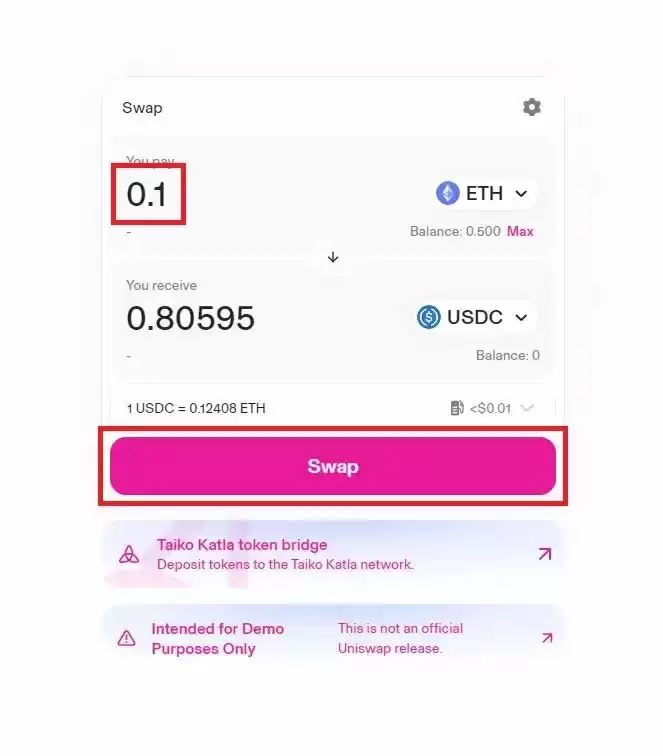Open the swap settings gear
Image resolution: width=663 pixels, height=756 pixels.
[x=532, y=107]
